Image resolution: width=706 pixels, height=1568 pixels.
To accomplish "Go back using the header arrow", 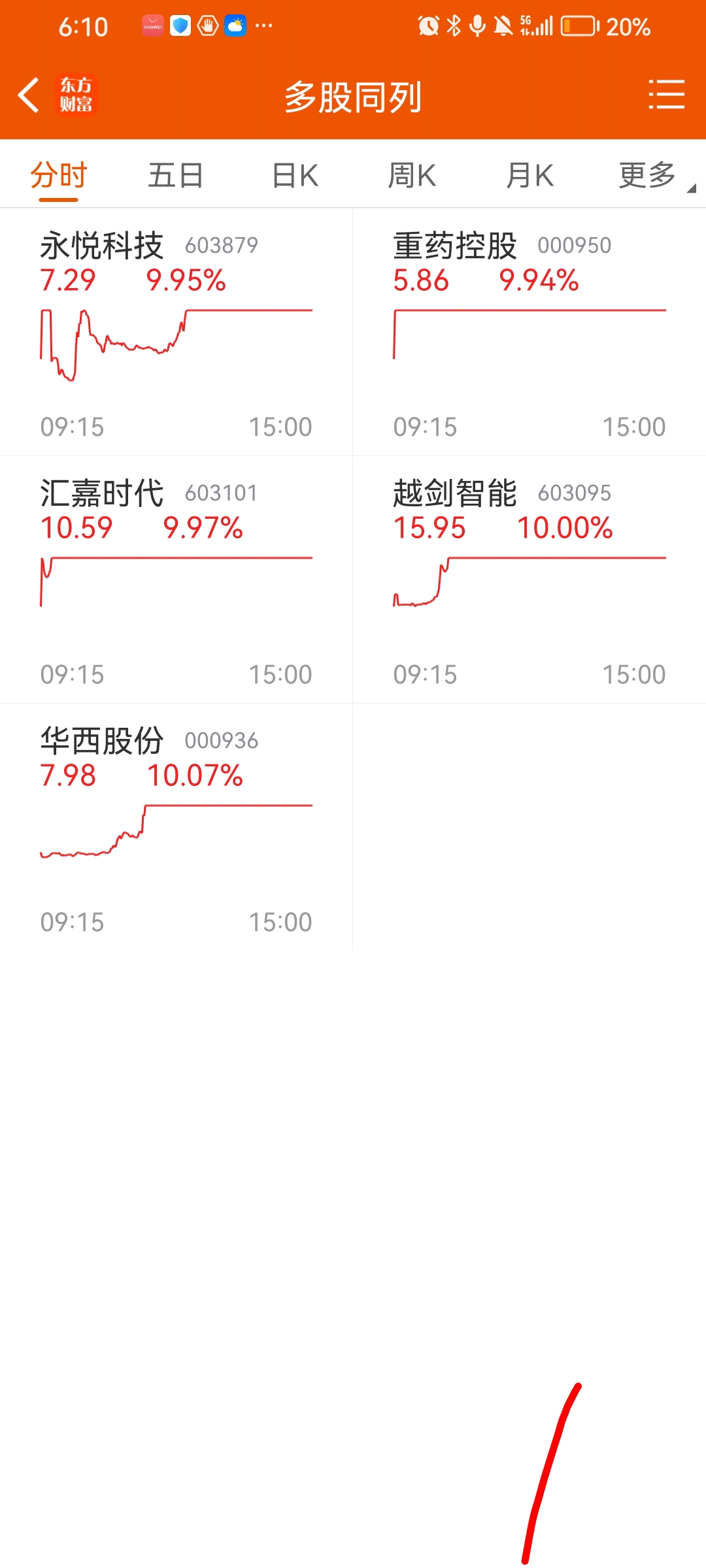I will (29, 95).
